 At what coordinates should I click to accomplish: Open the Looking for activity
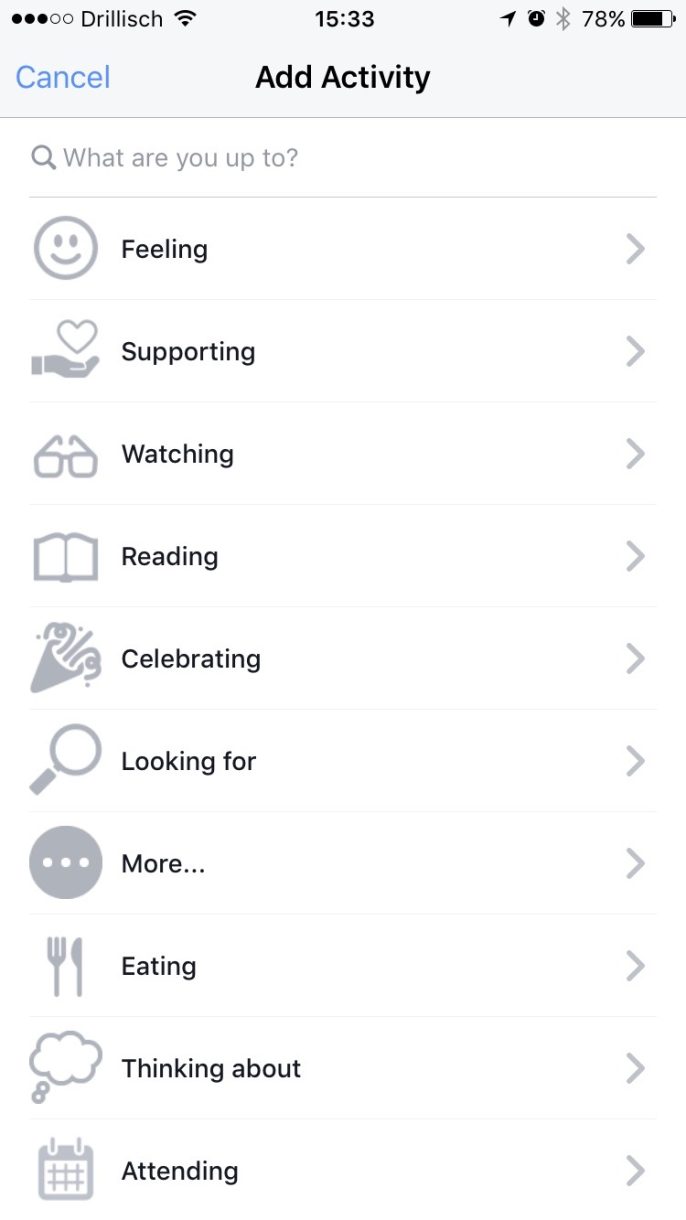(343, 761)
